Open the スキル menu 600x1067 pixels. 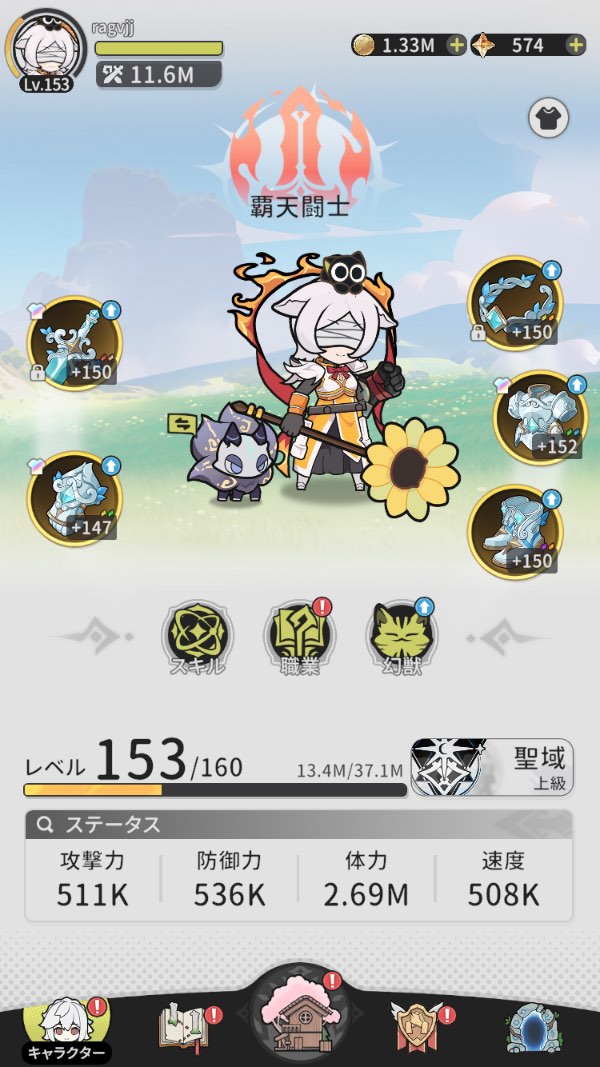197,638
